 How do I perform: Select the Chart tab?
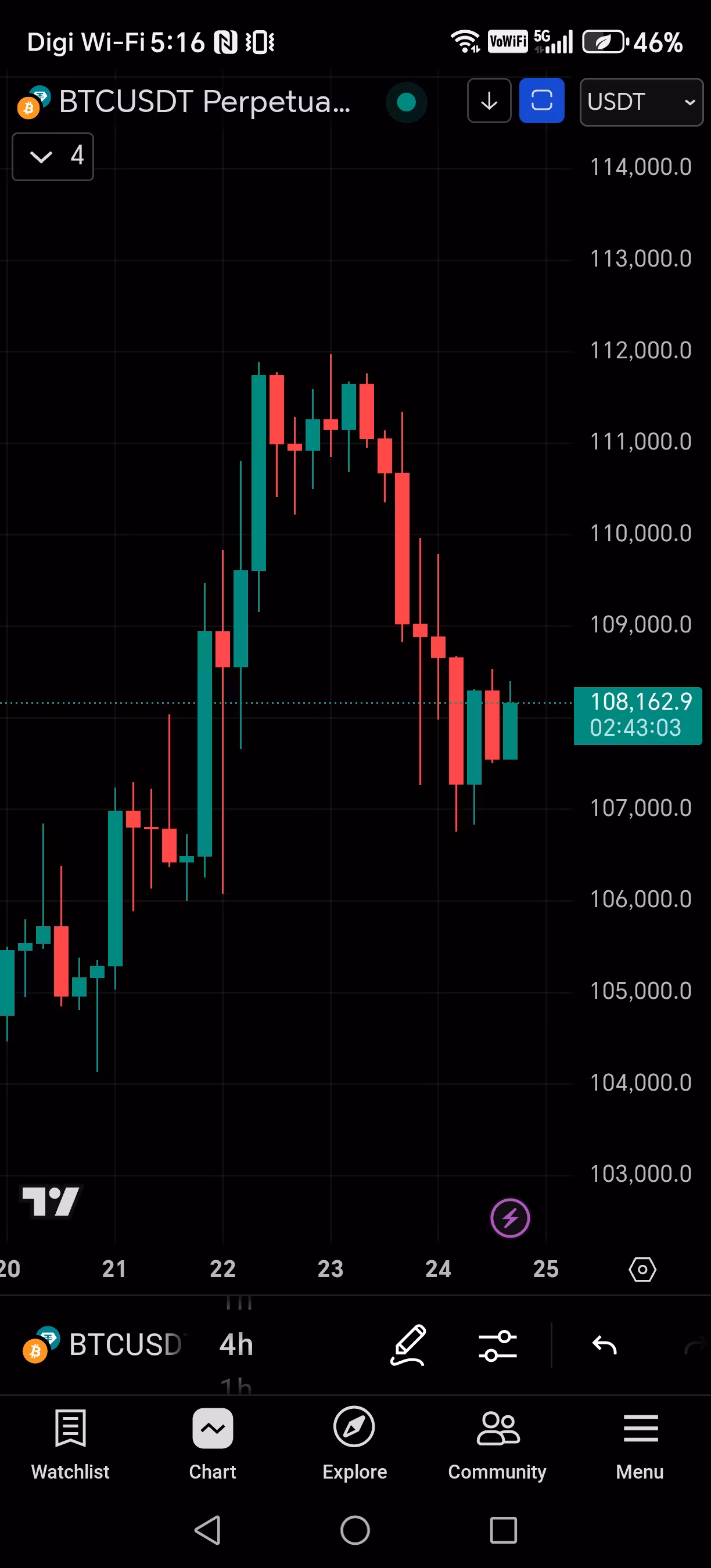[x=213, y=1443]
